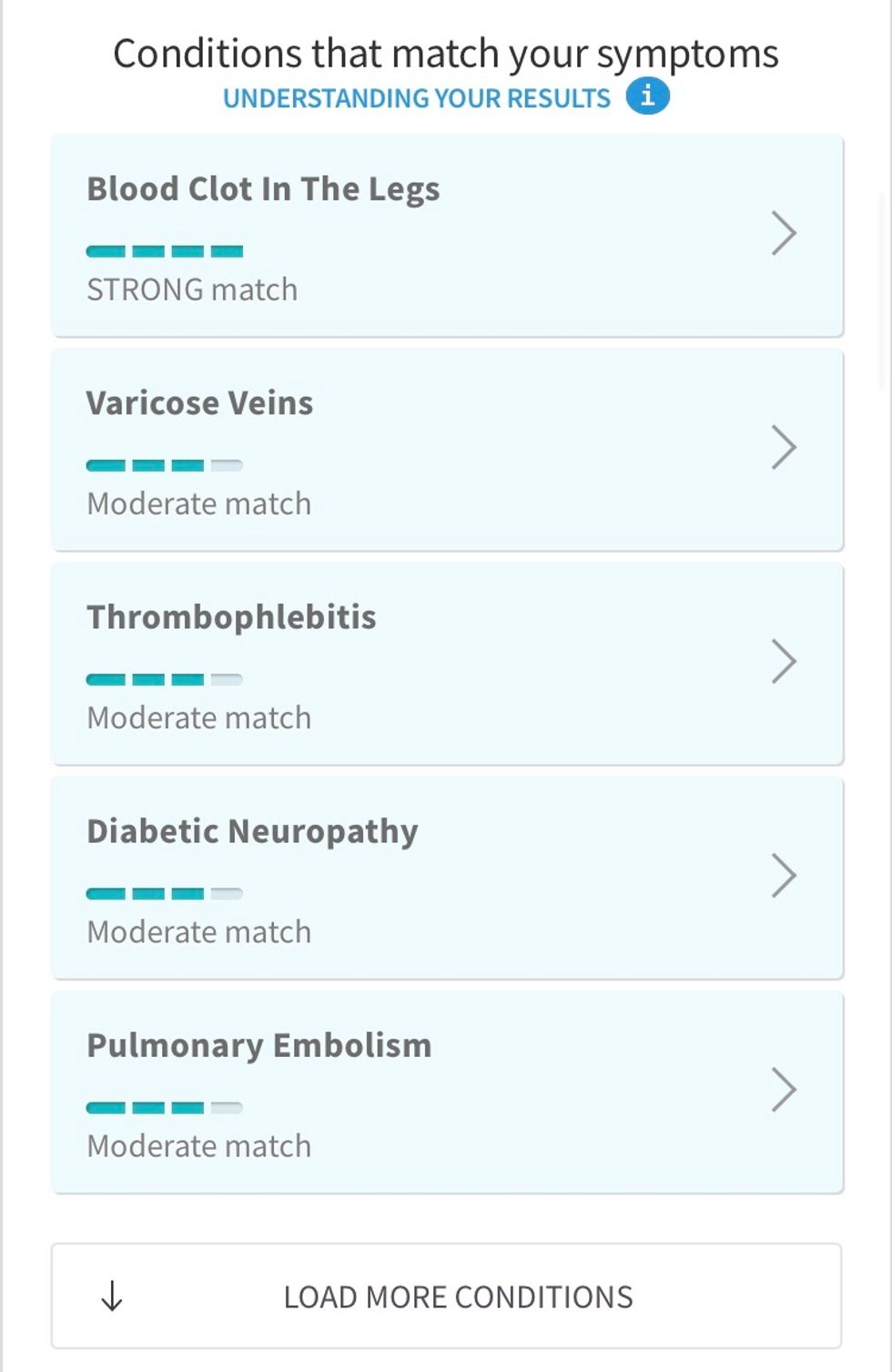Open the Thrombophlebitis condition card
The image size is (892, 1372).
pyautogui.click(x=446, y=662)
